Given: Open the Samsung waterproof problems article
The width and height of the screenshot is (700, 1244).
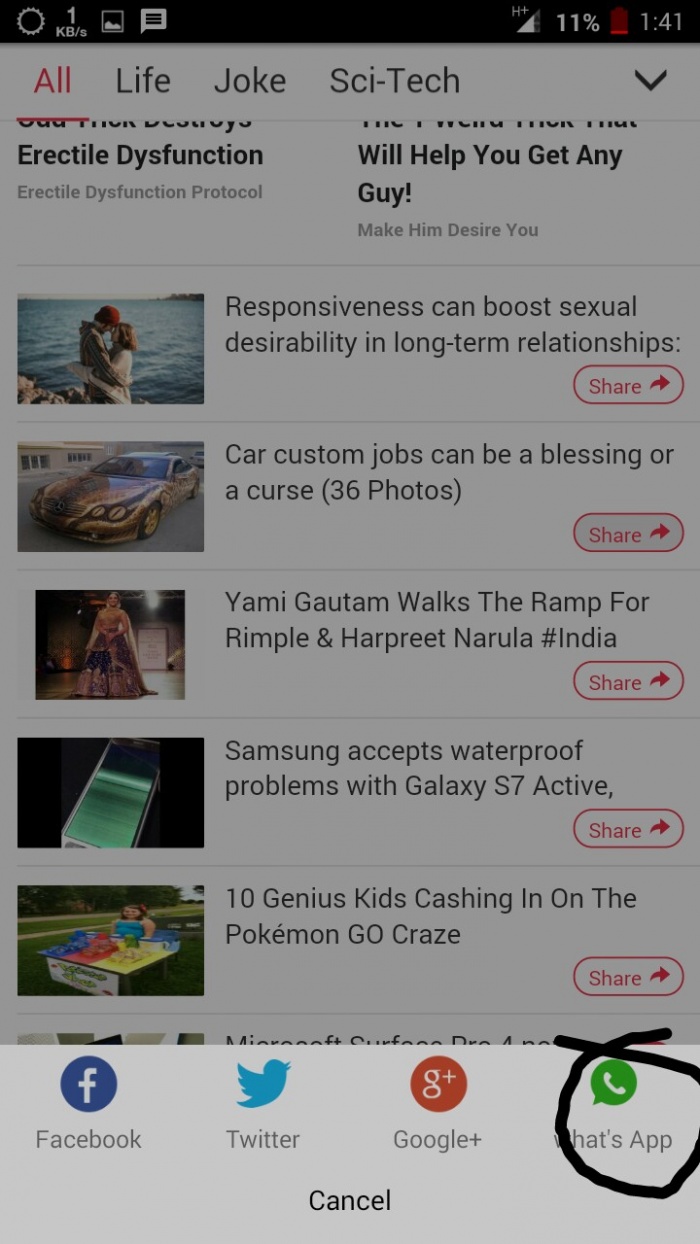Looking at the screenshot, I should (x=418, y=768).
